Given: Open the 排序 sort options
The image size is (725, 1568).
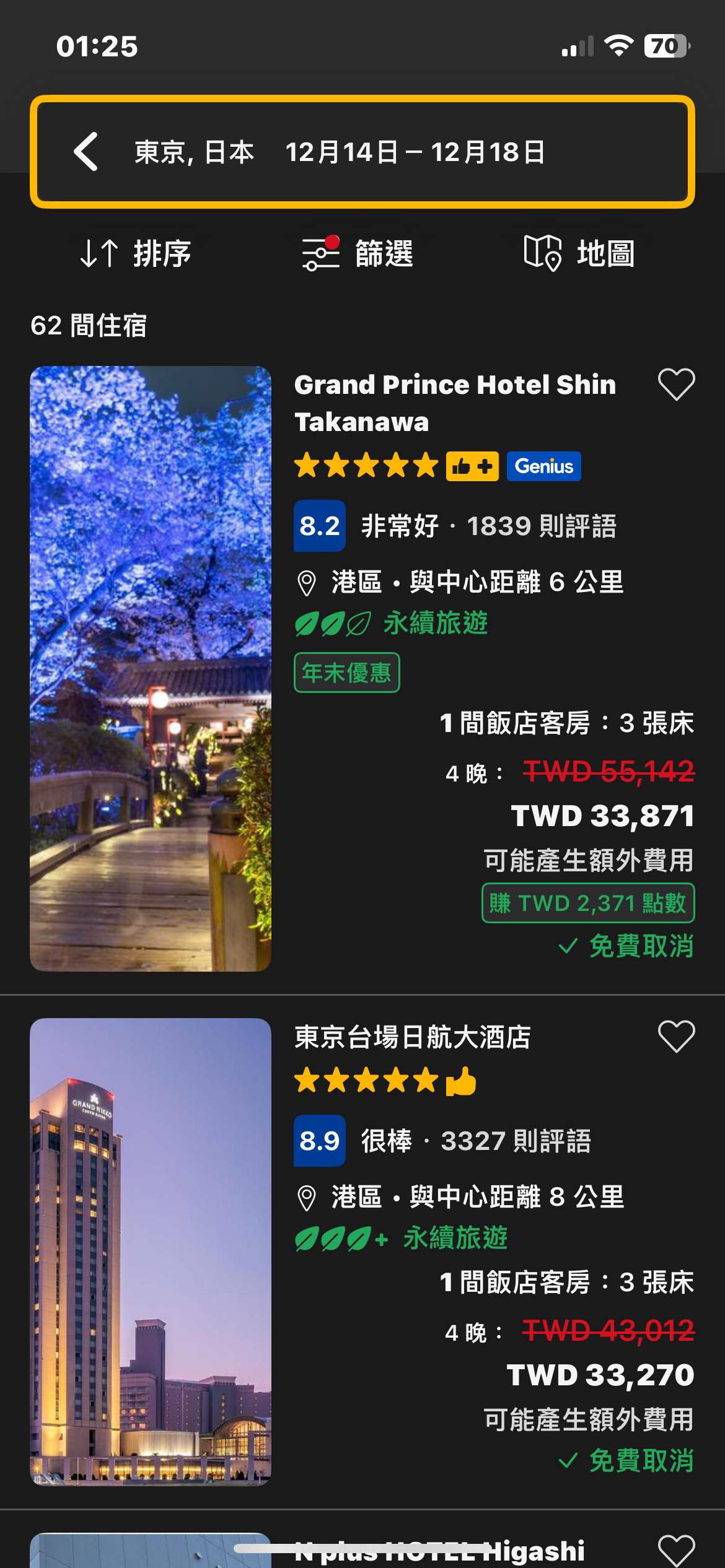Looking at the screenshot, I should click(136, 254).
